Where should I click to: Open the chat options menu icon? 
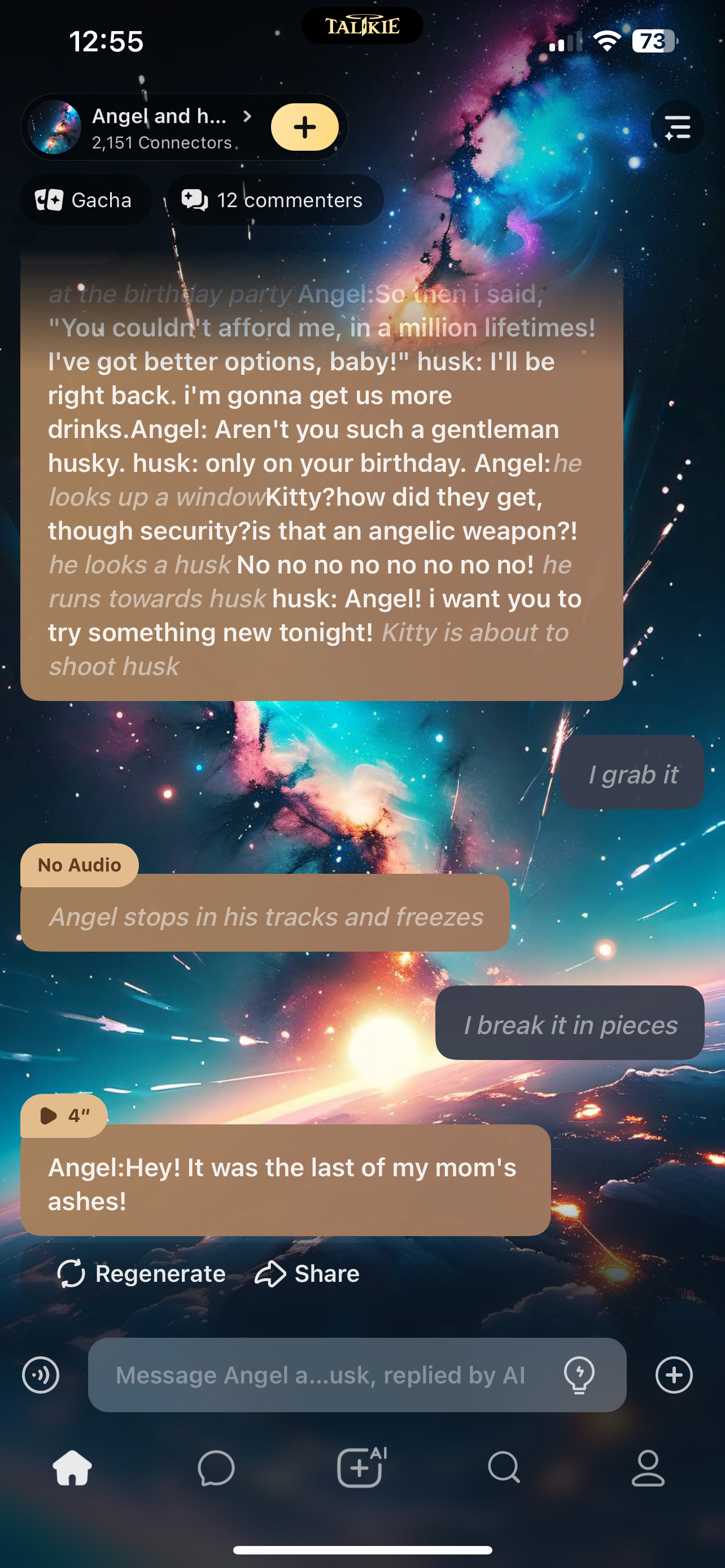677,127
